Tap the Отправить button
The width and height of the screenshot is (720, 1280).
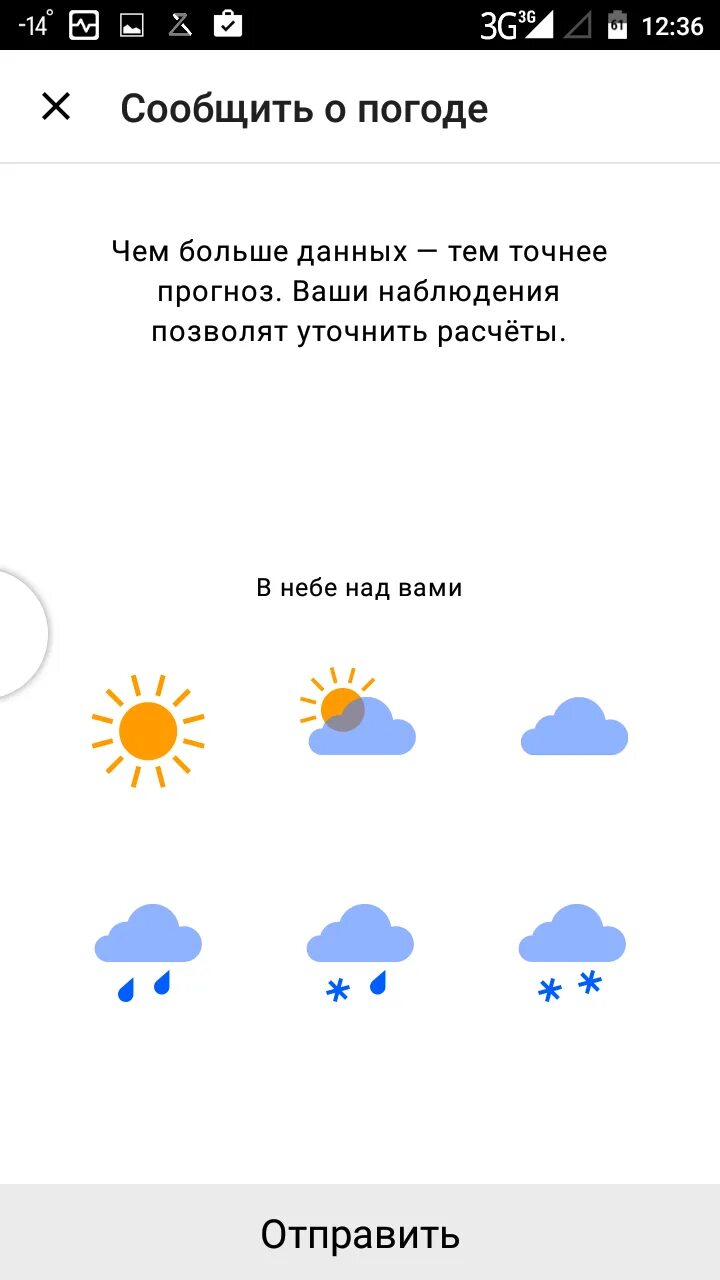(360, 1233)
